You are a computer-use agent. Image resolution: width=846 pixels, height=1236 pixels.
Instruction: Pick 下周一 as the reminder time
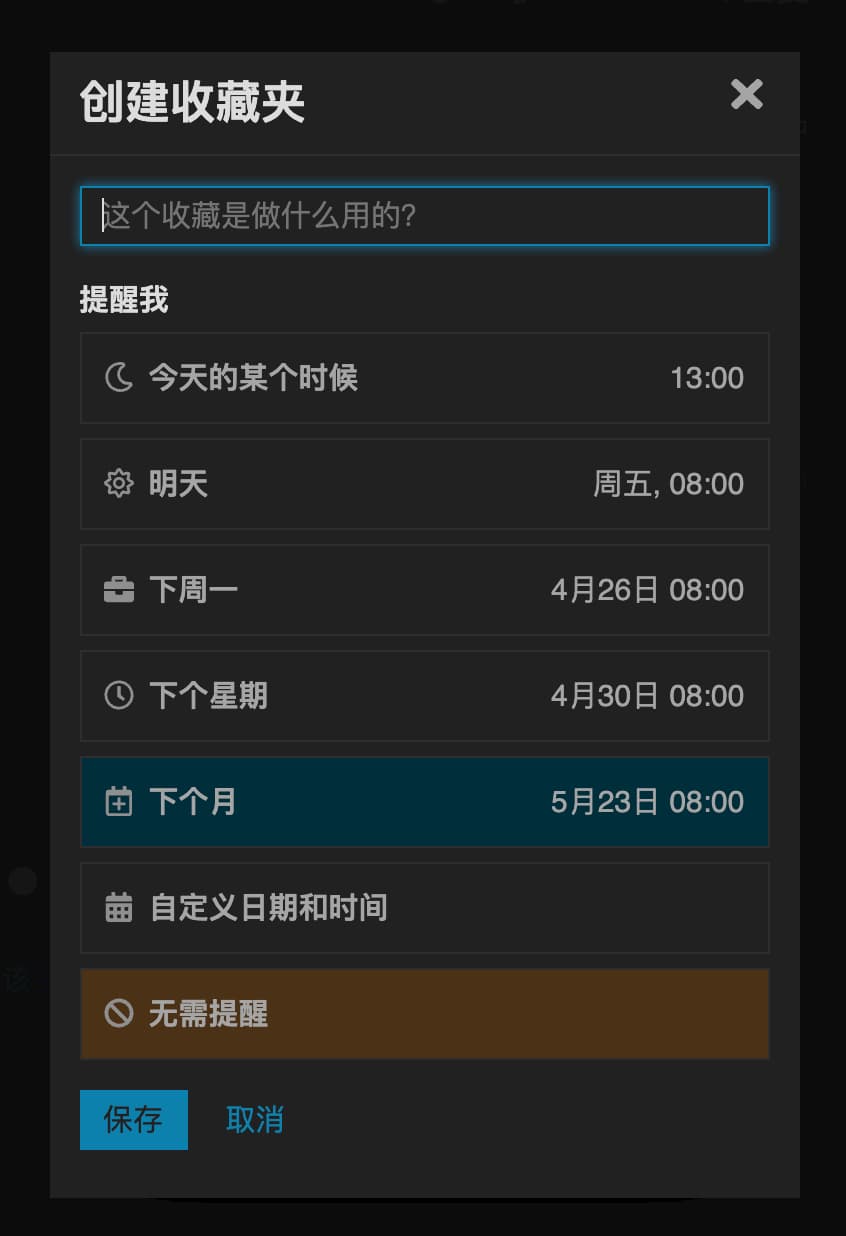[x=424, y=590]
